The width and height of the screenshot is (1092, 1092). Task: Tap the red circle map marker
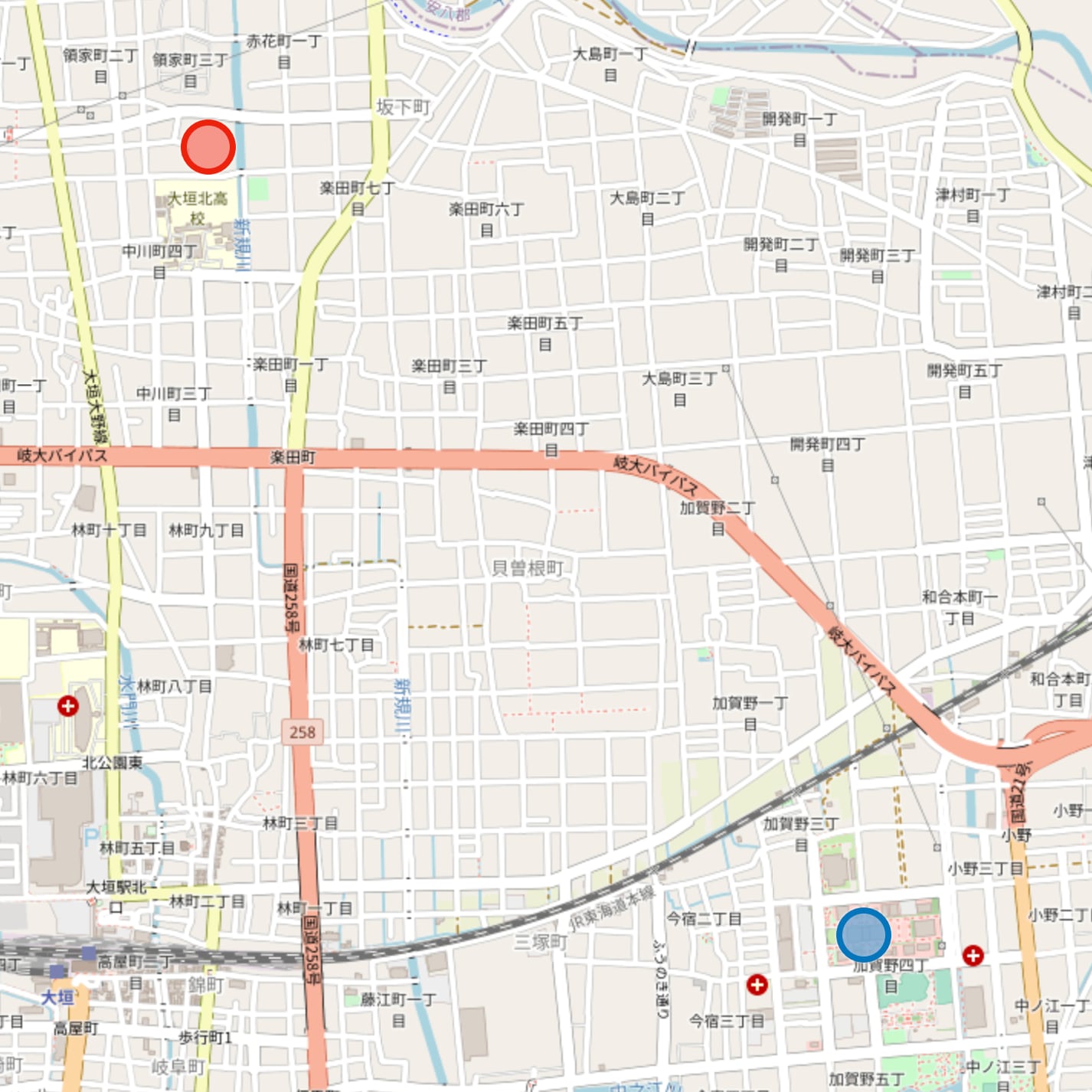click(x=208, y=146)
